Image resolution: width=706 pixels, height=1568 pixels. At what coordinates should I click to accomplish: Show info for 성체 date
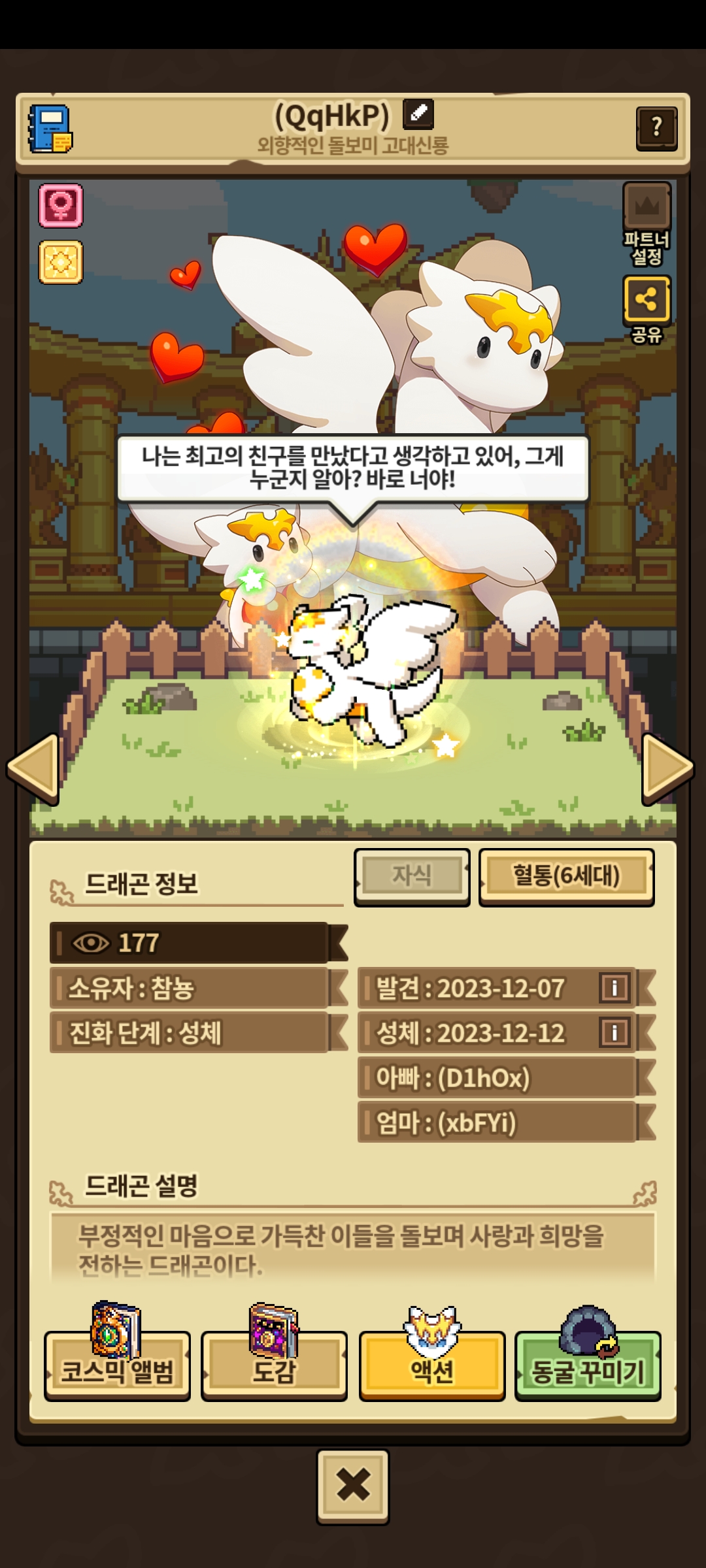pyautogui.click(x=614, y=1032)
